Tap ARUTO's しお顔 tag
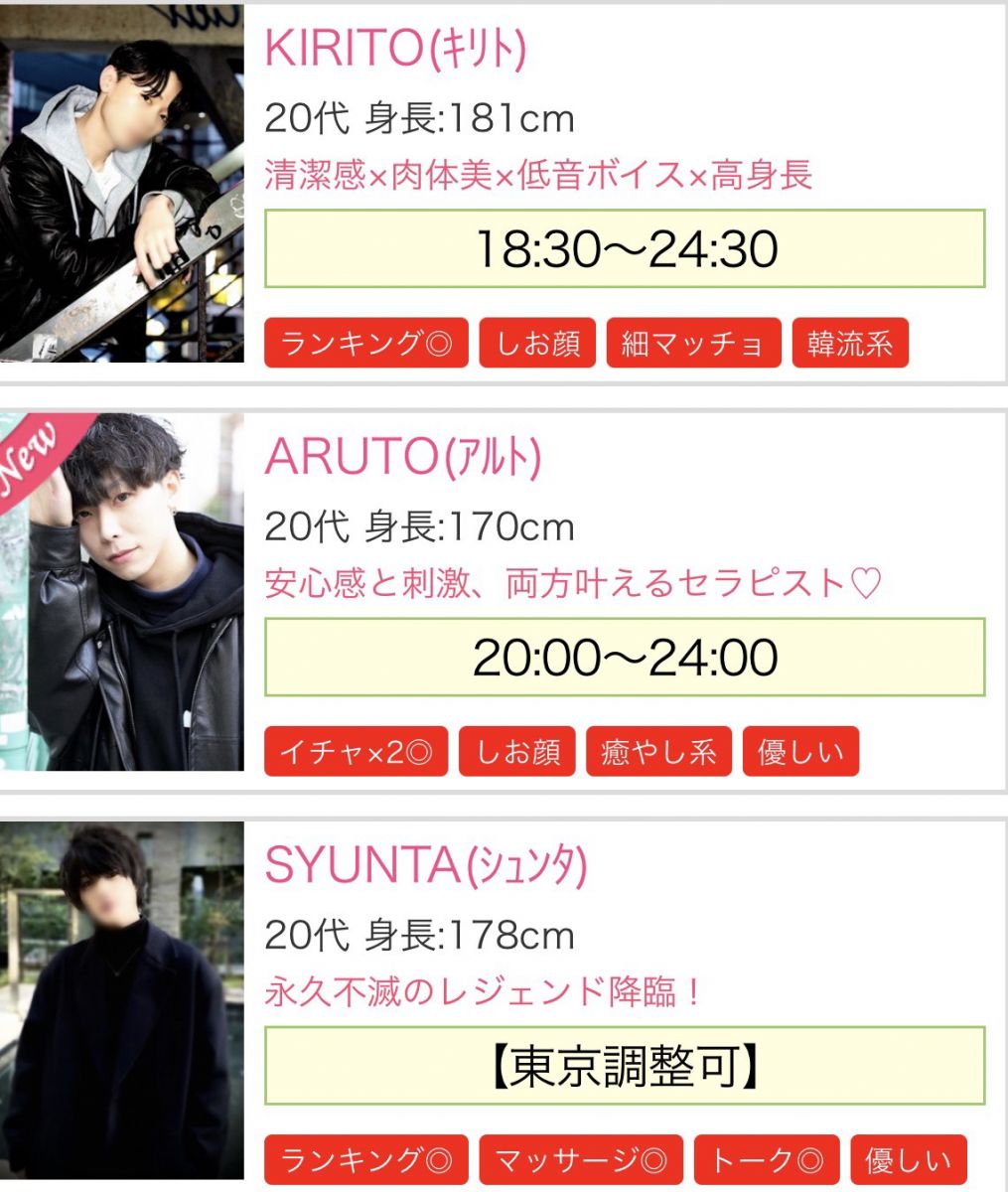Image resolution: width=1008 pixels, height=1192 pixels. 517,752
